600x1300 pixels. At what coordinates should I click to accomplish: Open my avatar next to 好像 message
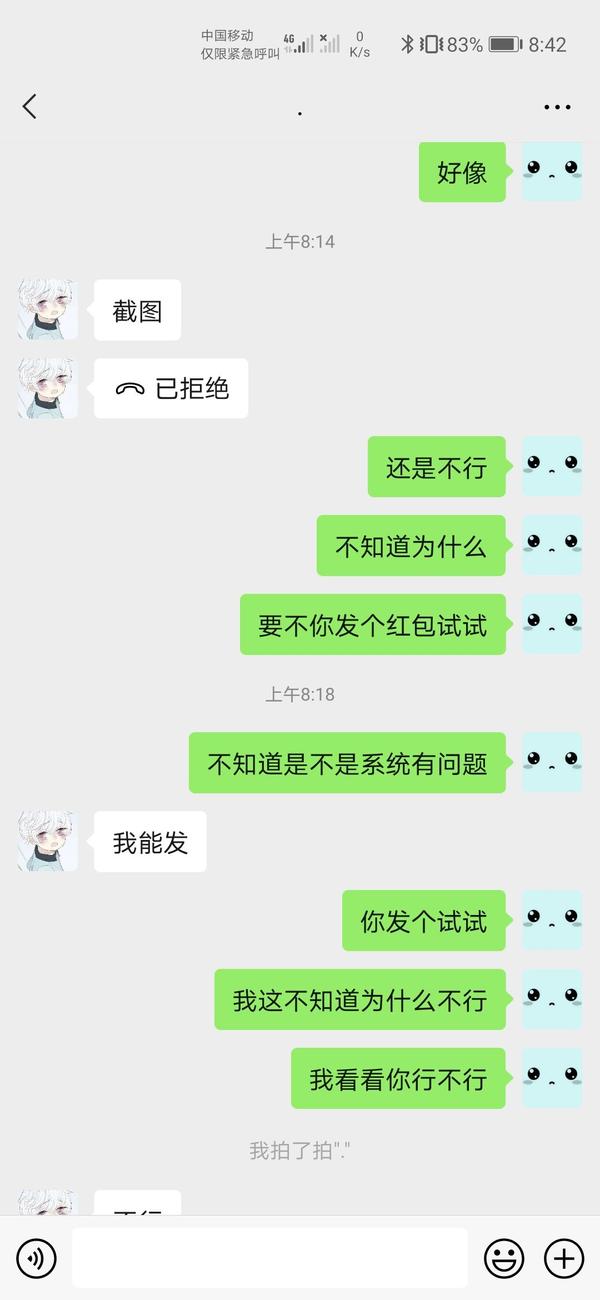pyautogui.click(x=552, y=171)
